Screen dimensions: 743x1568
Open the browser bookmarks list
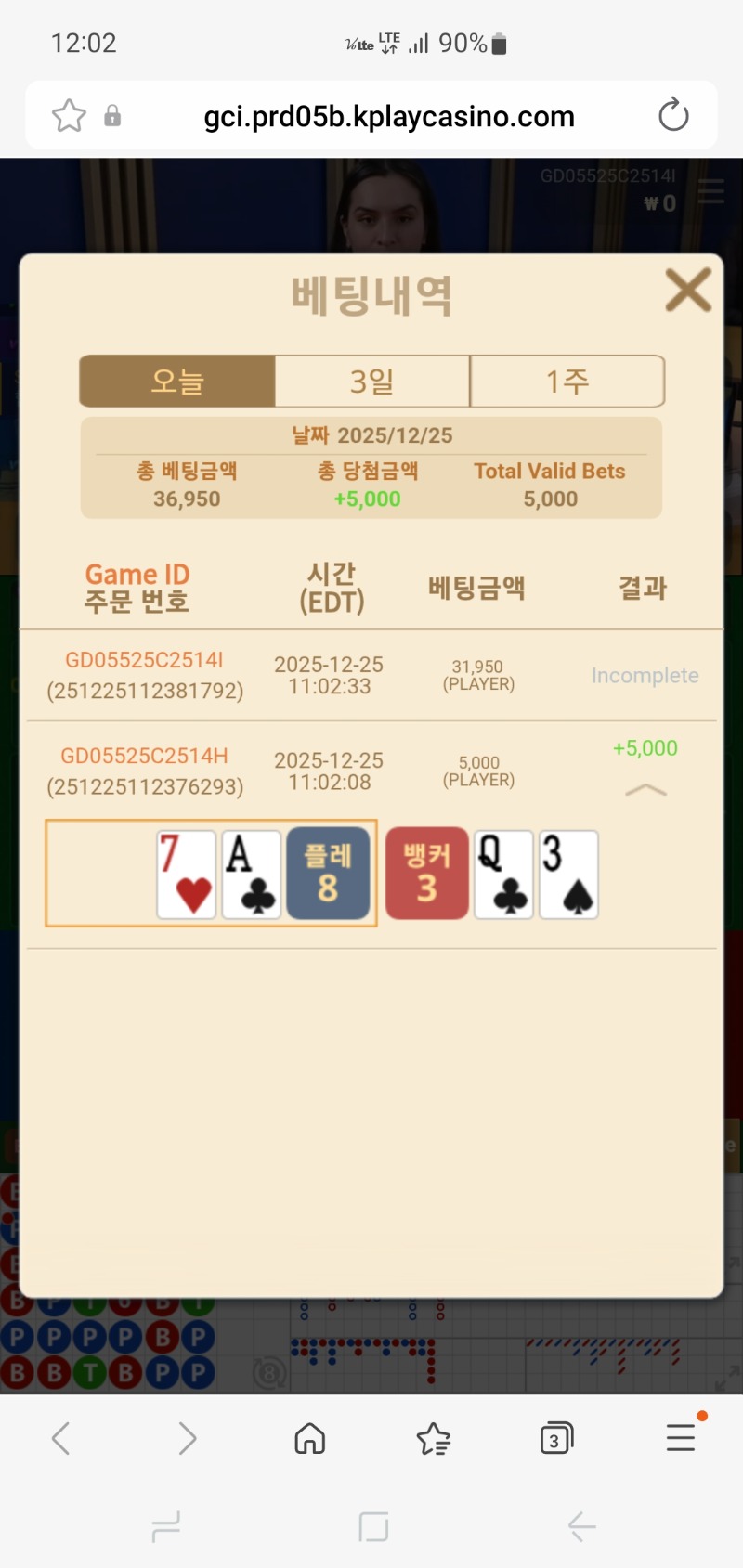(433, 1439)
